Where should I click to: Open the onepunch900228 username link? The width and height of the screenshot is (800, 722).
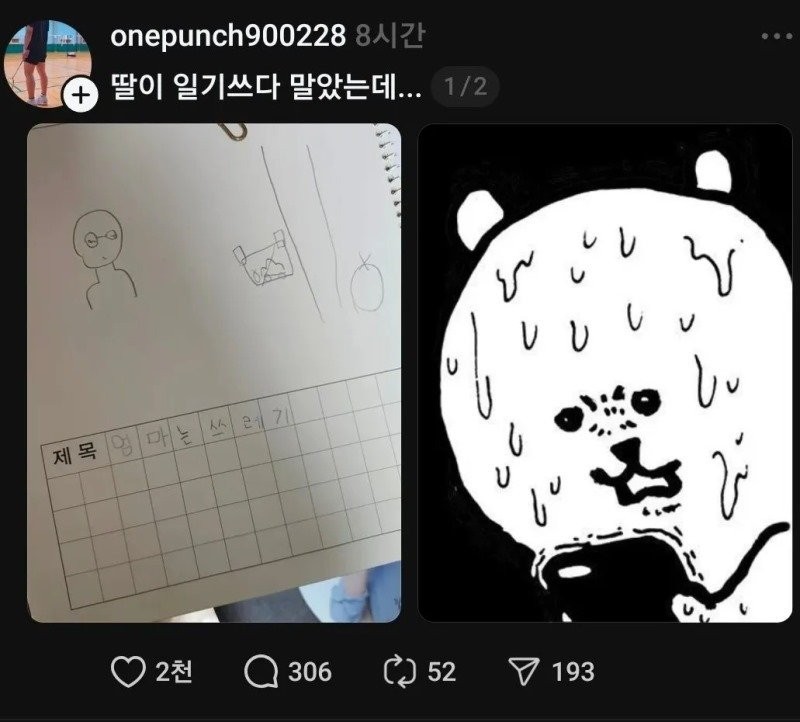click(228, 38)
